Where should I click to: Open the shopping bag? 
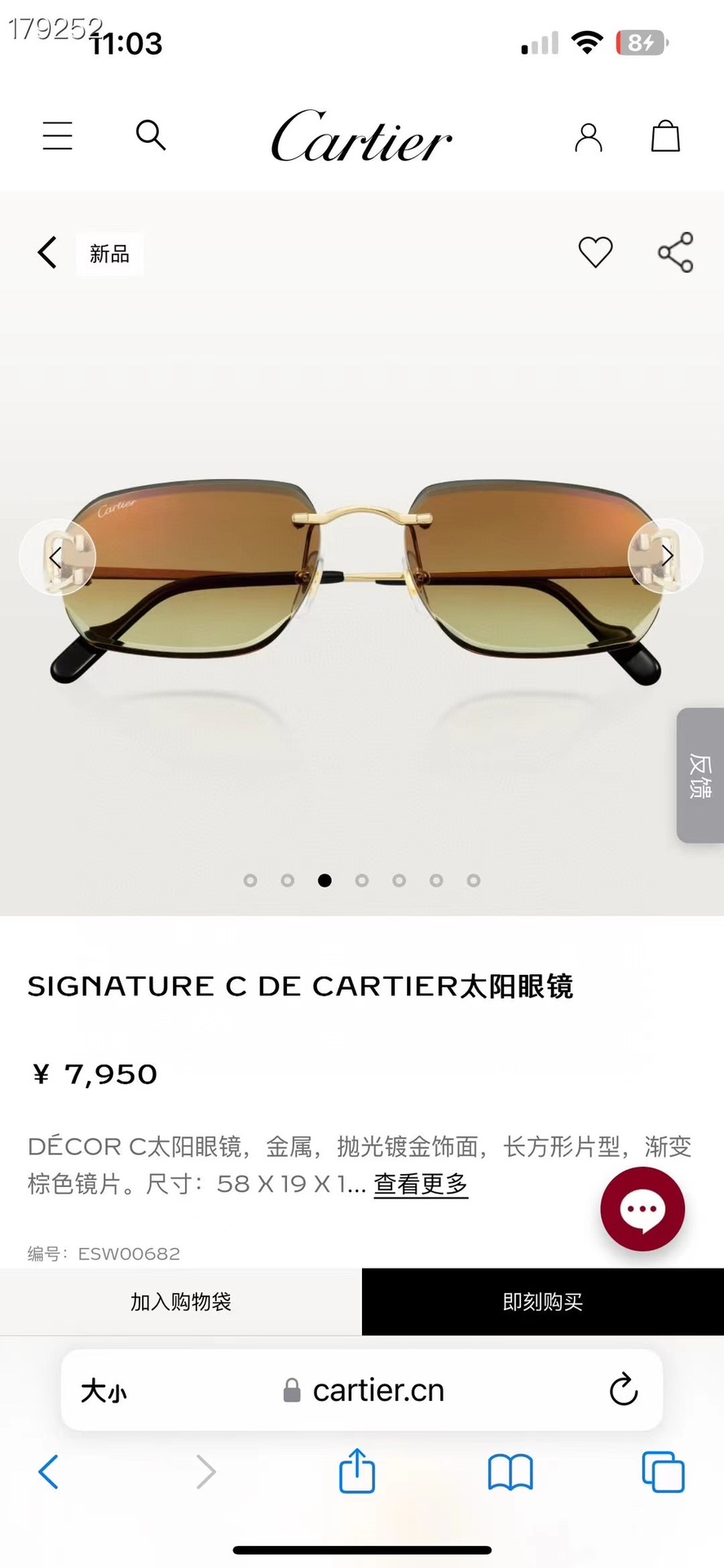pos(665,136)
